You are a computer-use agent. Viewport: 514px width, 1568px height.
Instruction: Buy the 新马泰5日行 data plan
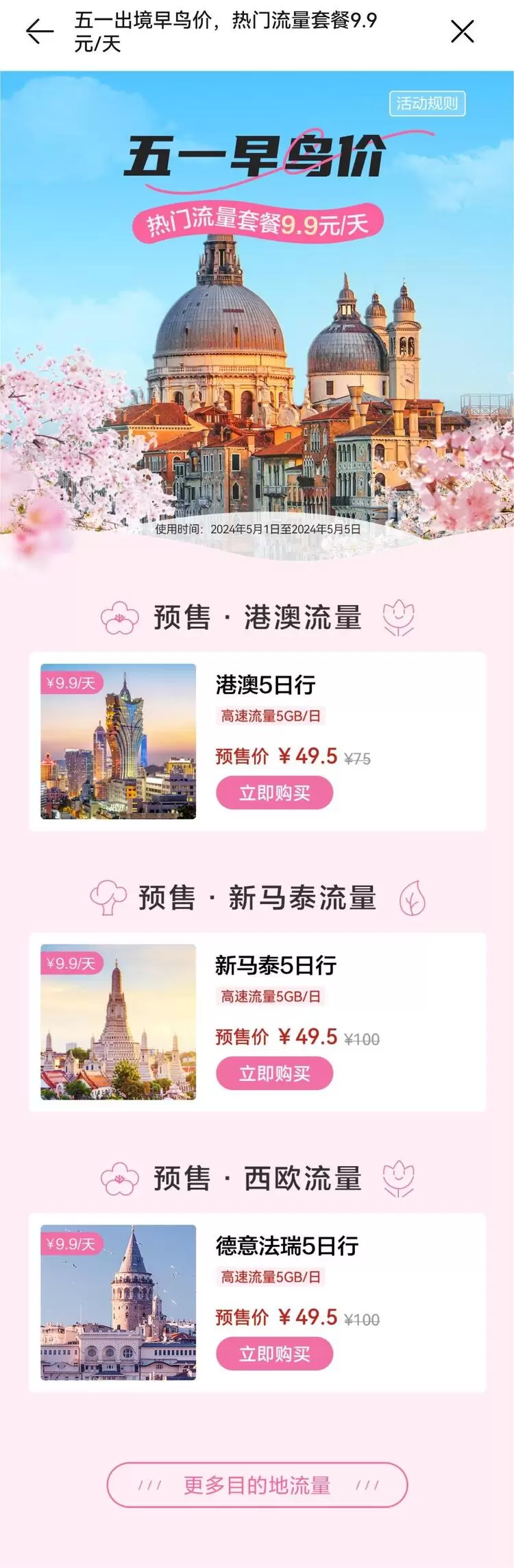coord(274,1073)
